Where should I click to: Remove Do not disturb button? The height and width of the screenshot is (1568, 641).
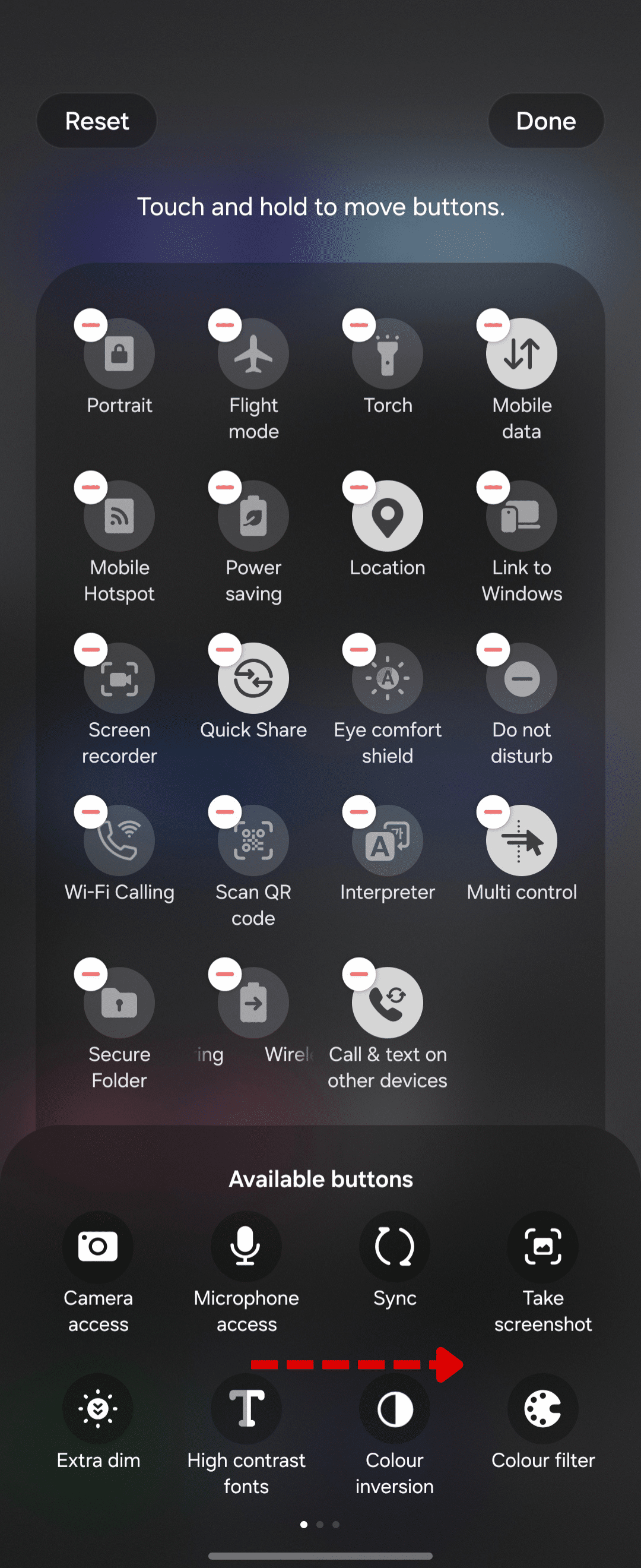coord(493,650)
